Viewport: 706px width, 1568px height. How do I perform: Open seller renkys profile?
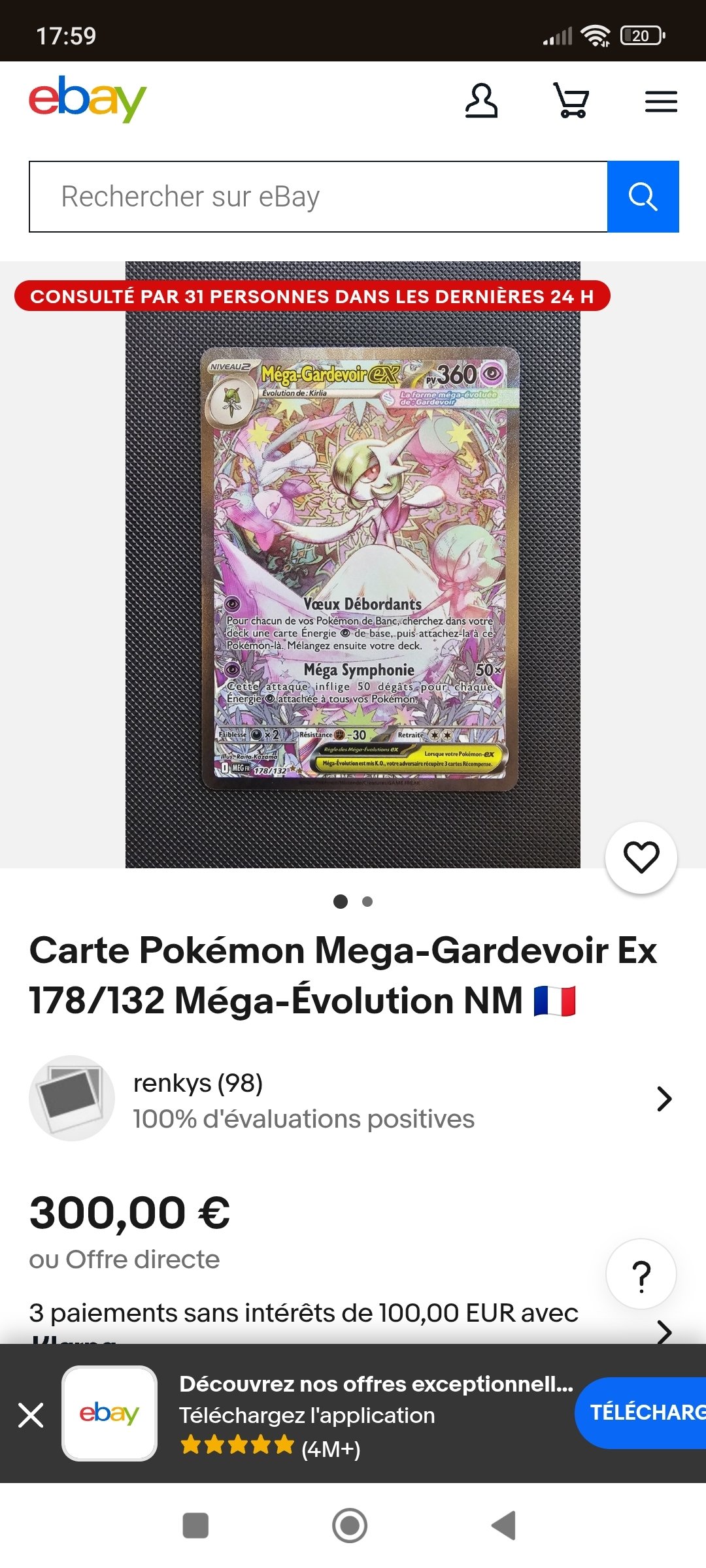[353, 1099]
